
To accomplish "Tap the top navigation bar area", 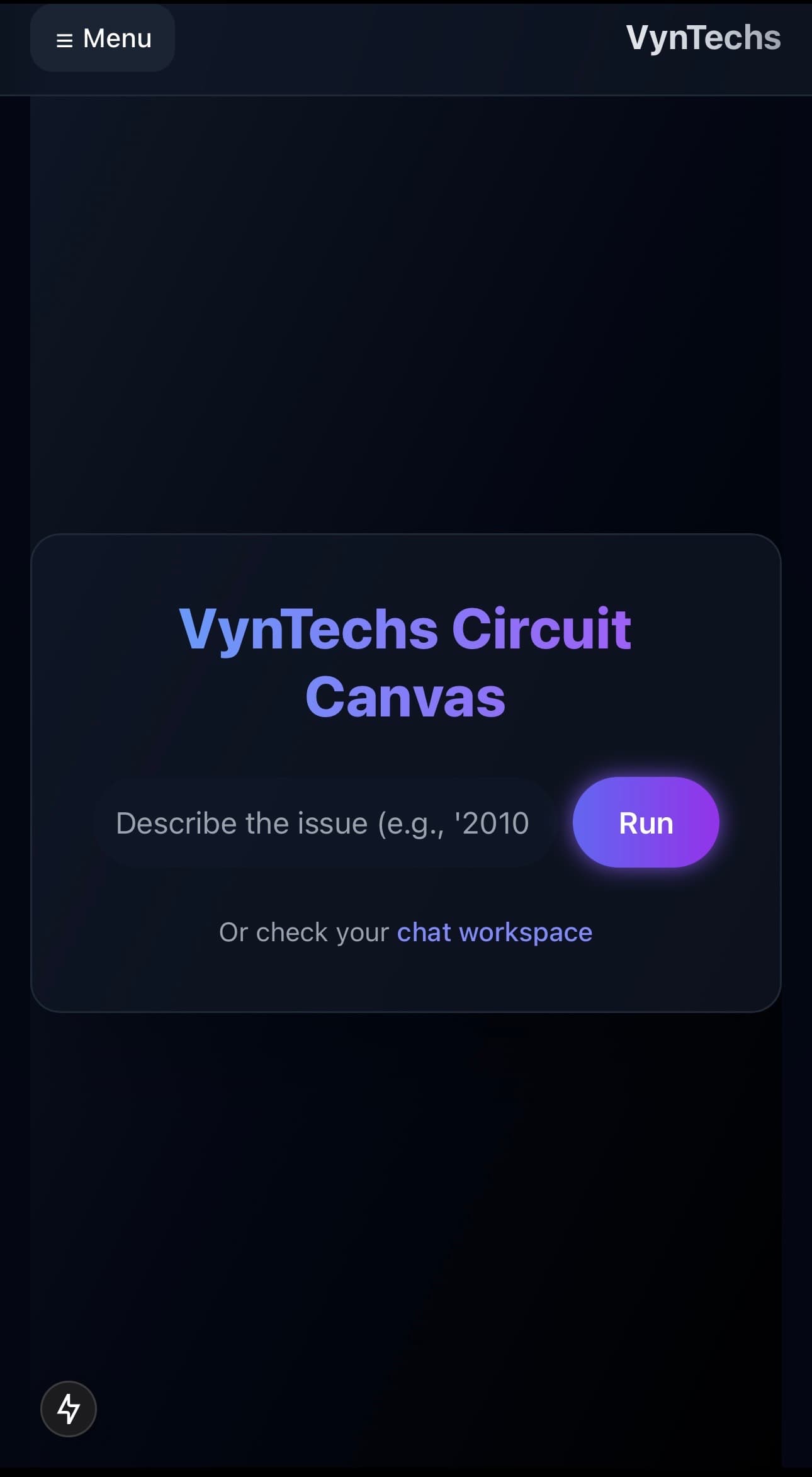I will click(406, 47).
